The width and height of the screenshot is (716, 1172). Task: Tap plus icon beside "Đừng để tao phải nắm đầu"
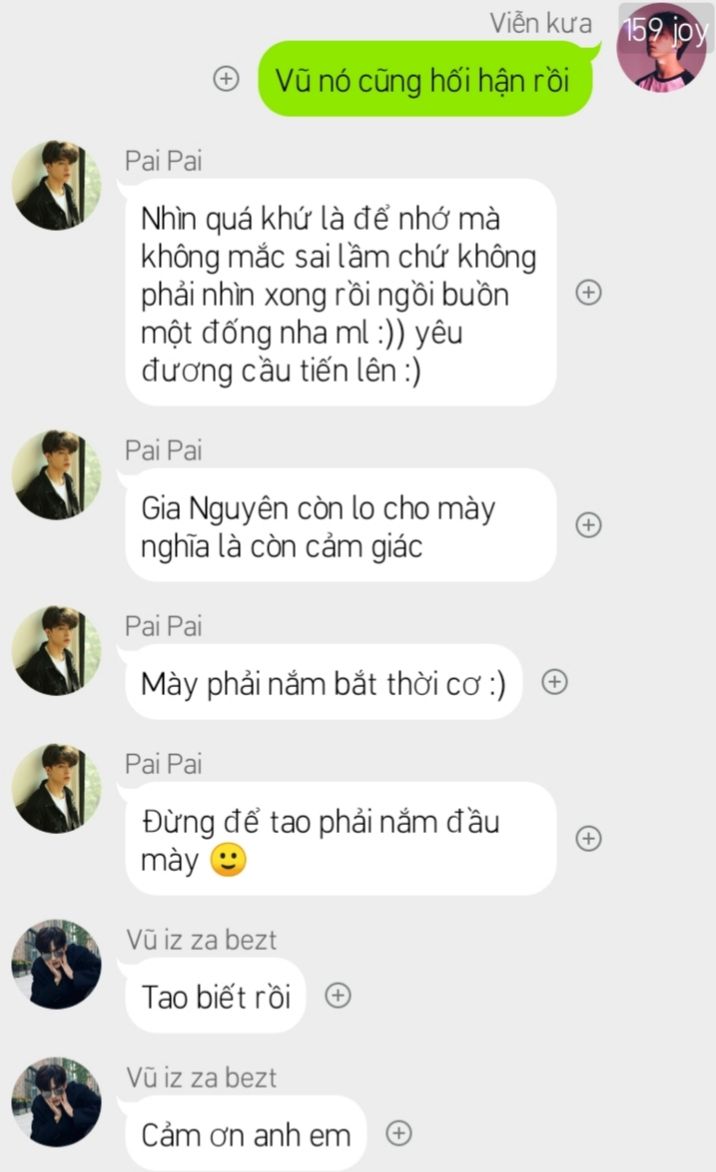[589, 838]
